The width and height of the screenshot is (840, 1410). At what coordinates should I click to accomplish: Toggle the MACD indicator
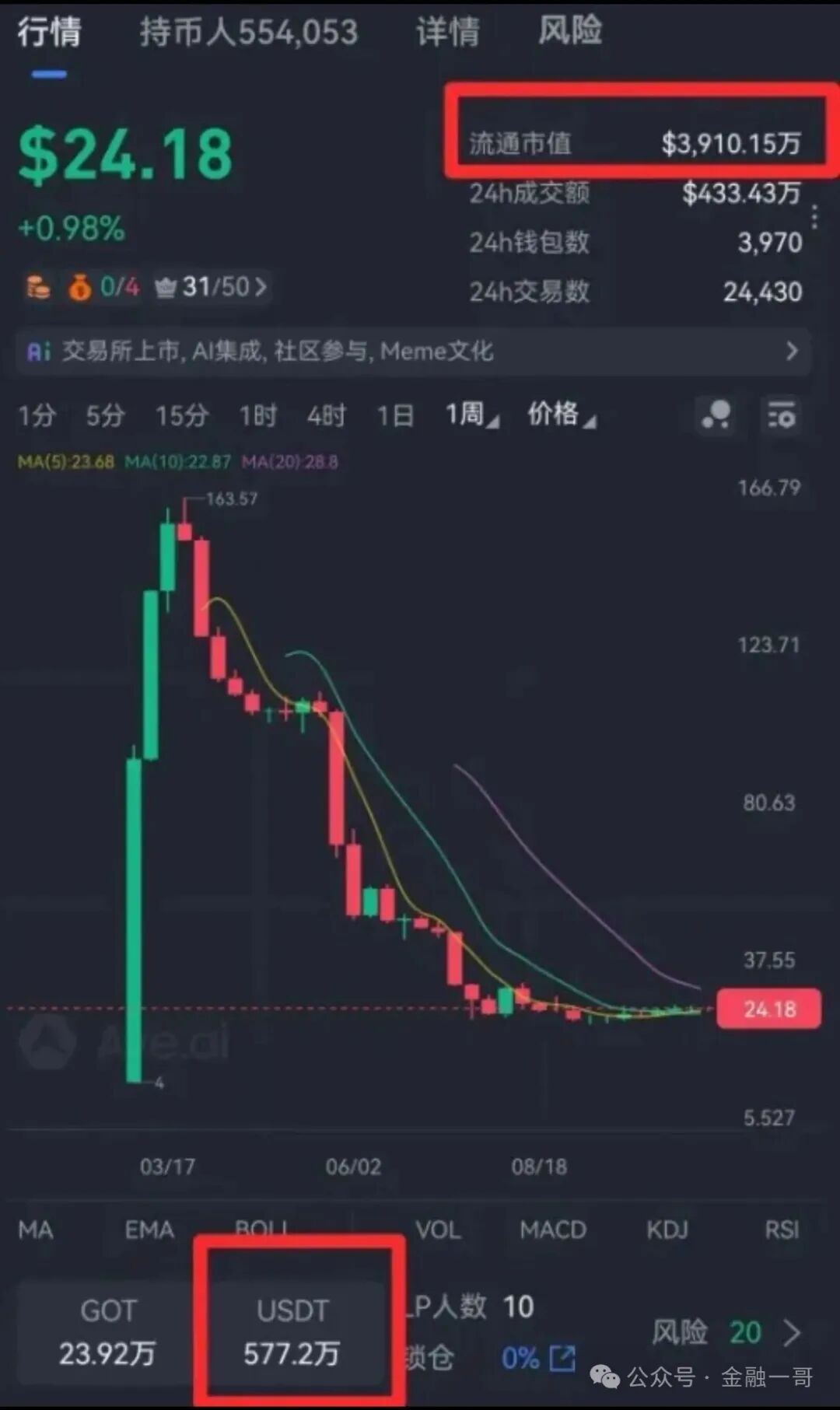coord(554,1230)
